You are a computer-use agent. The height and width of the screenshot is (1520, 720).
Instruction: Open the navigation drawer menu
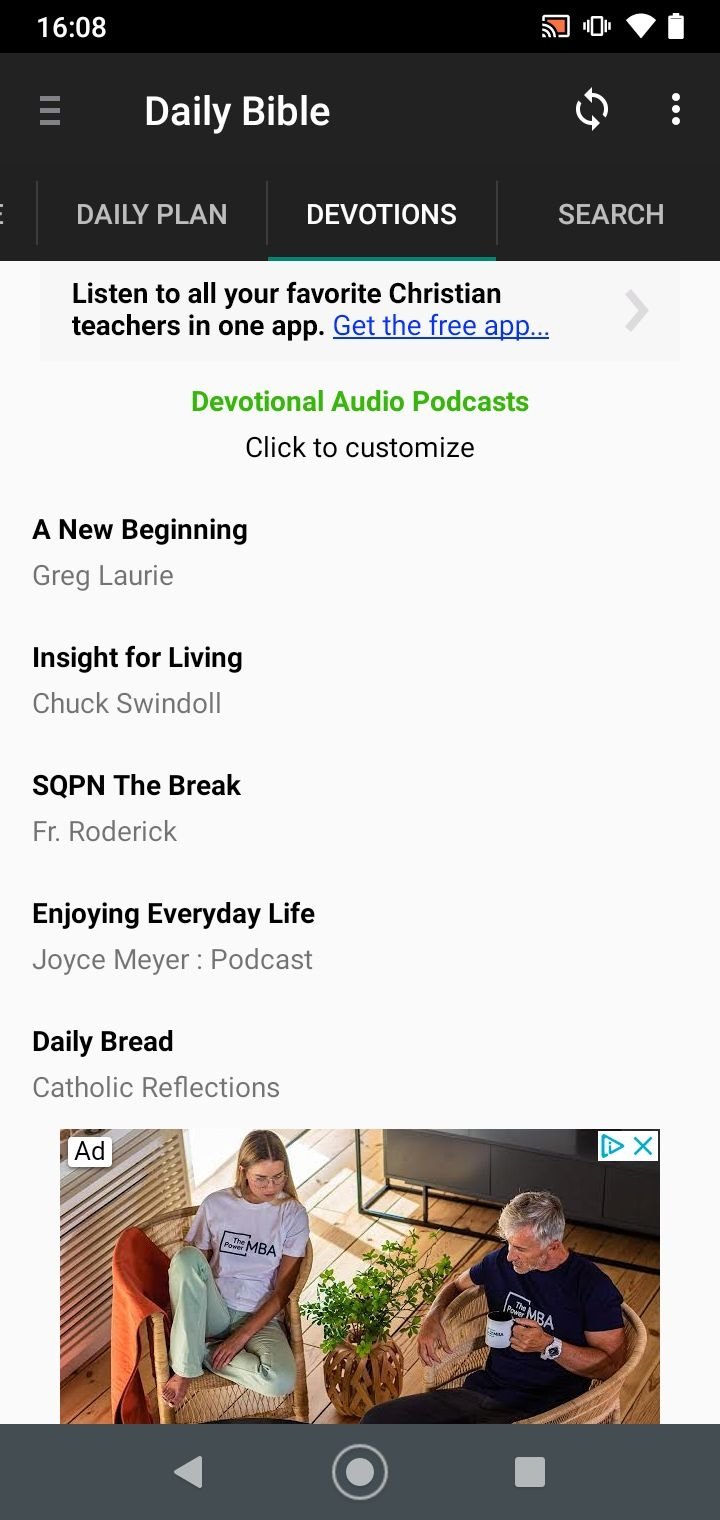tap(50, 110)
